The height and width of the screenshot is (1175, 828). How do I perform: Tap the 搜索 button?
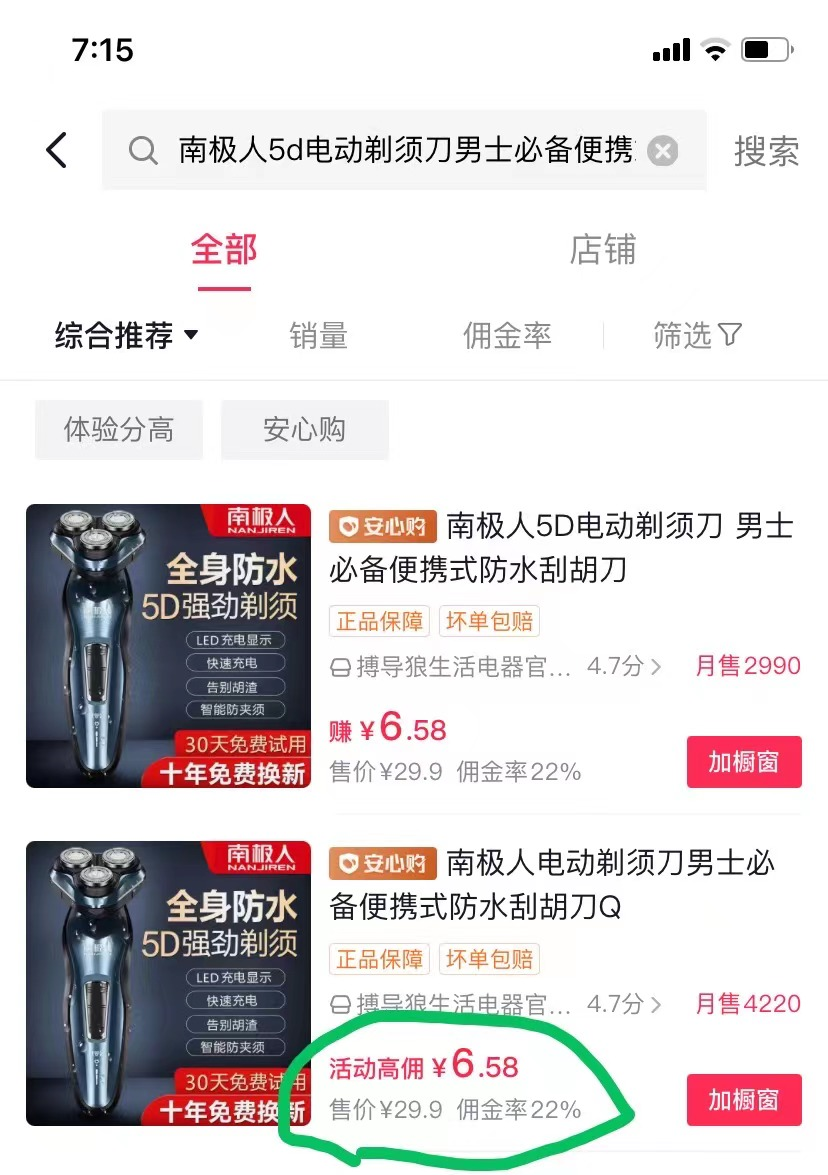766,151
